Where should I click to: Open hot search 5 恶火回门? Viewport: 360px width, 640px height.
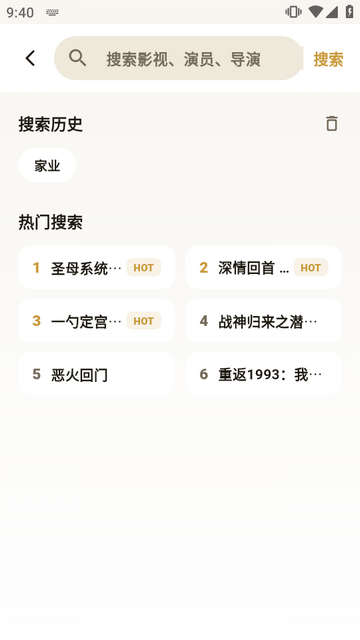(97, 374)
